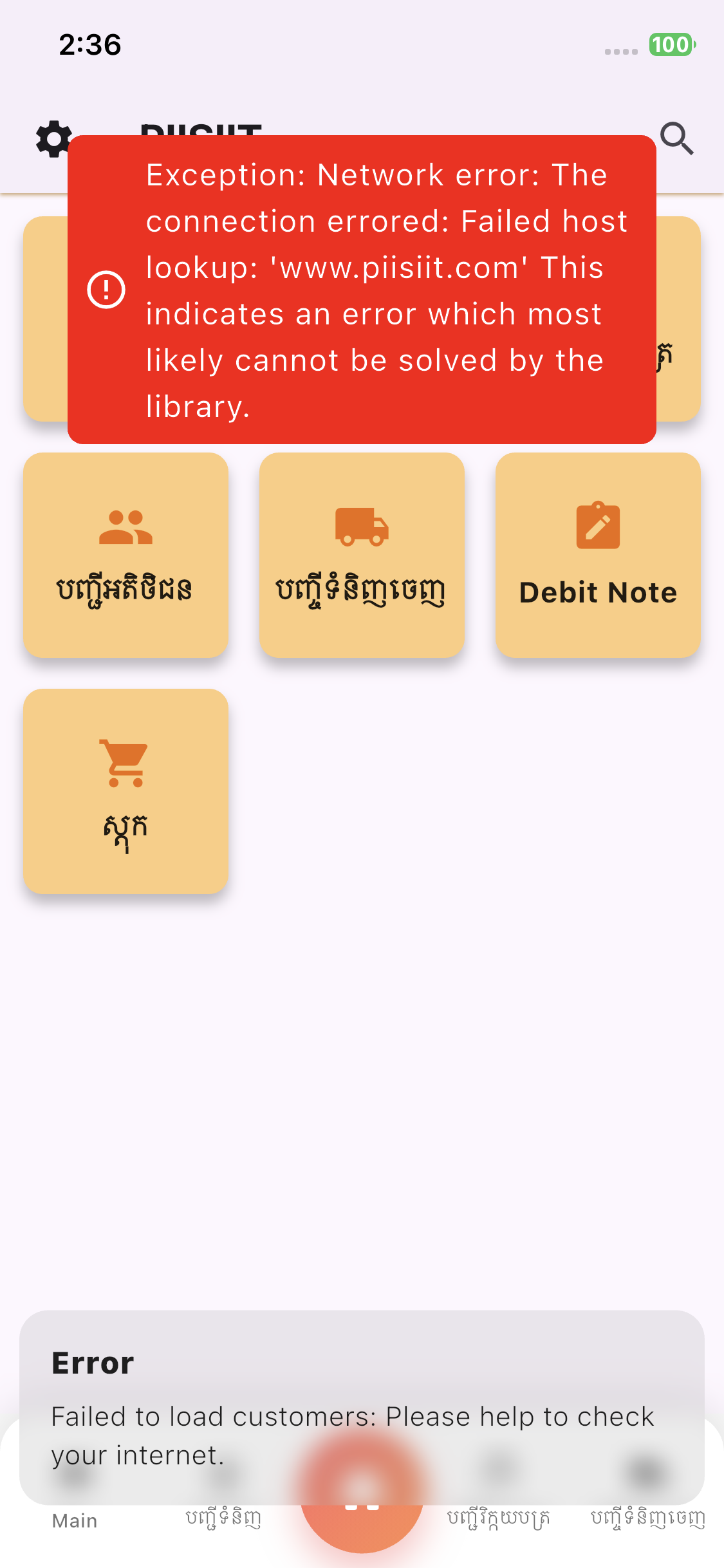Select the បញ្ជីទំនិញចេញ bottom navigation tab

tap(647, 1518)
